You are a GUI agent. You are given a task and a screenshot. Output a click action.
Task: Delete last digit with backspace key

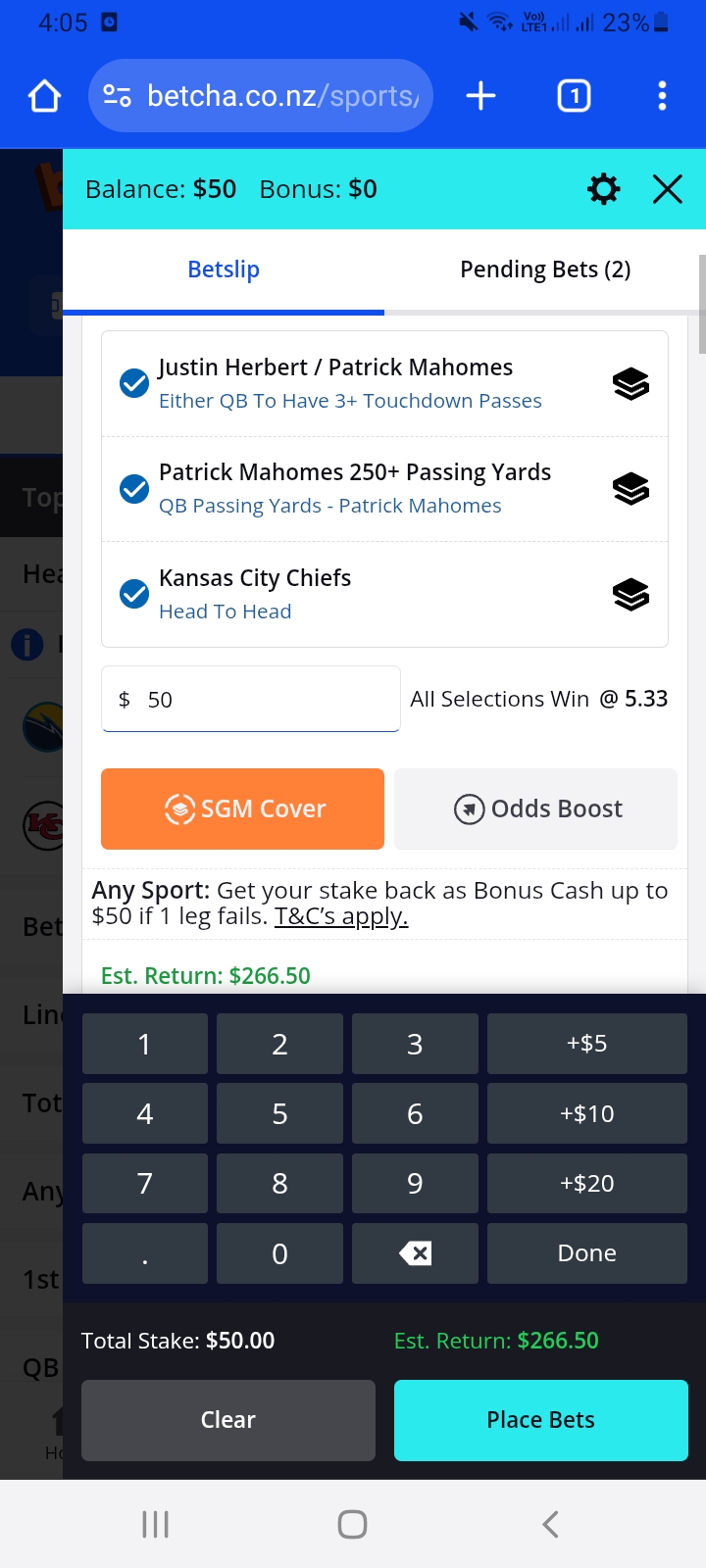pyautogui.click(x=415, y=1253)
